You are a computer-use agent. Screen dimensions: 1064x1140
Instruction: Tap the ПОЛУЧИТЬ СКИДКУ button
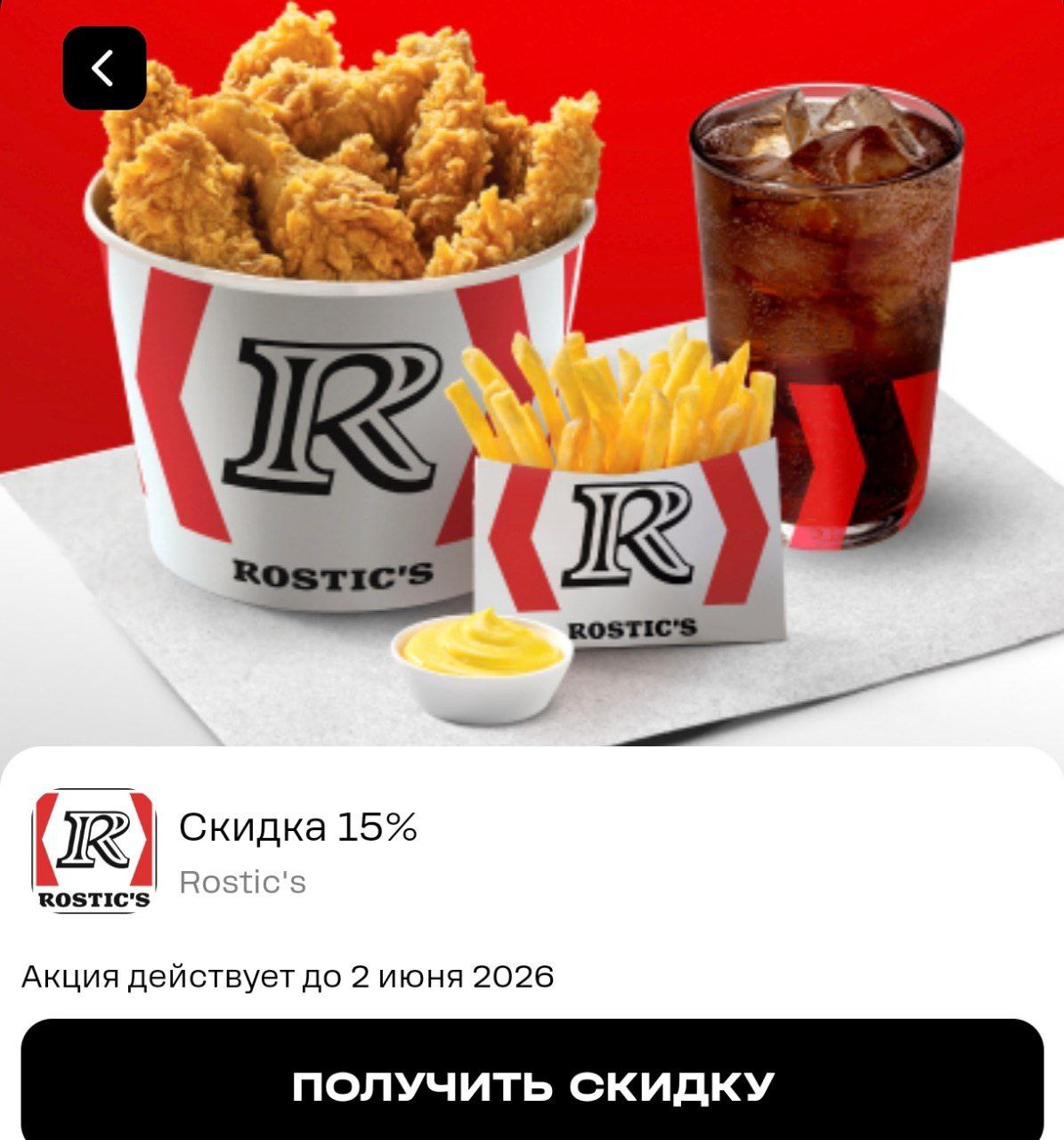pyautogui.click(x=532, y=1085)
